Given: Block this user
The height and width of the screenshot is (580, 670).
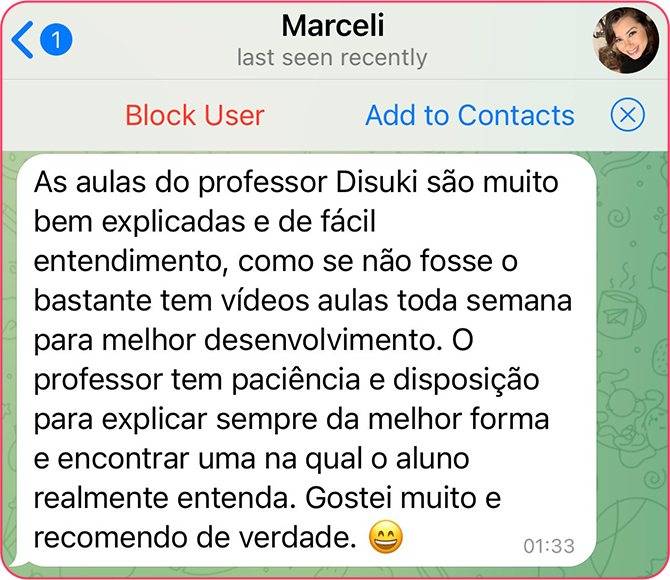Looking at the screenshot, I should (194, 115).
